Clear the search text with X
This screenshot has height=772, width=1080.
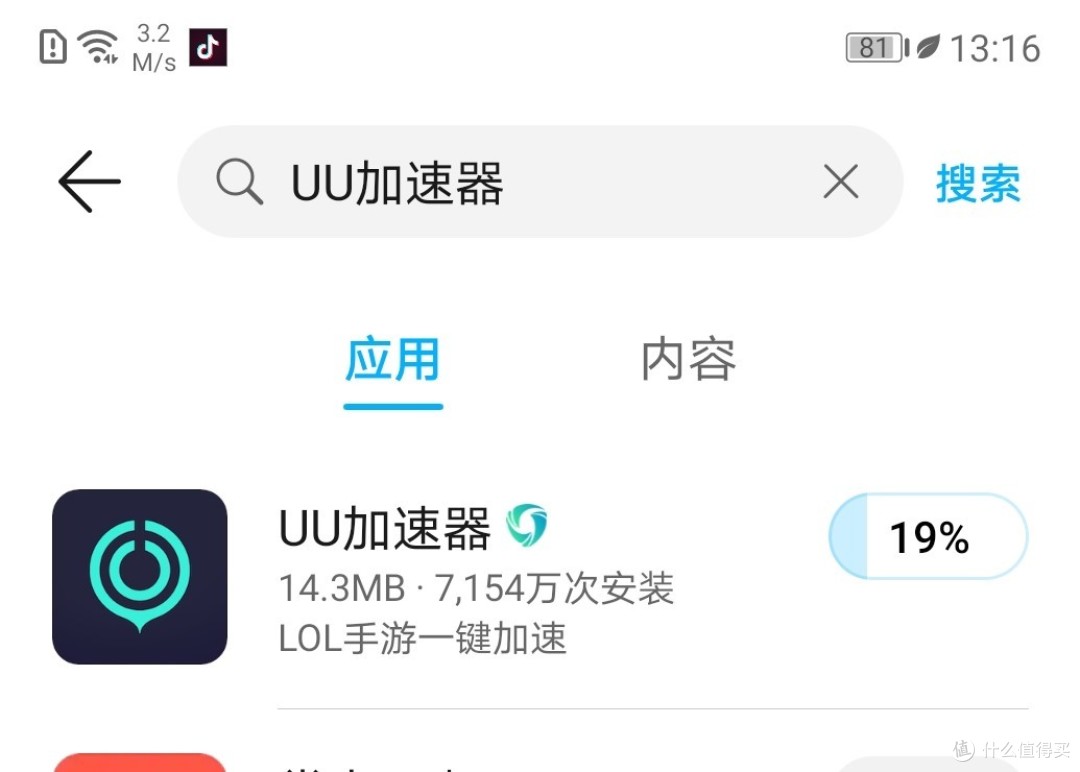pos(840,182)
